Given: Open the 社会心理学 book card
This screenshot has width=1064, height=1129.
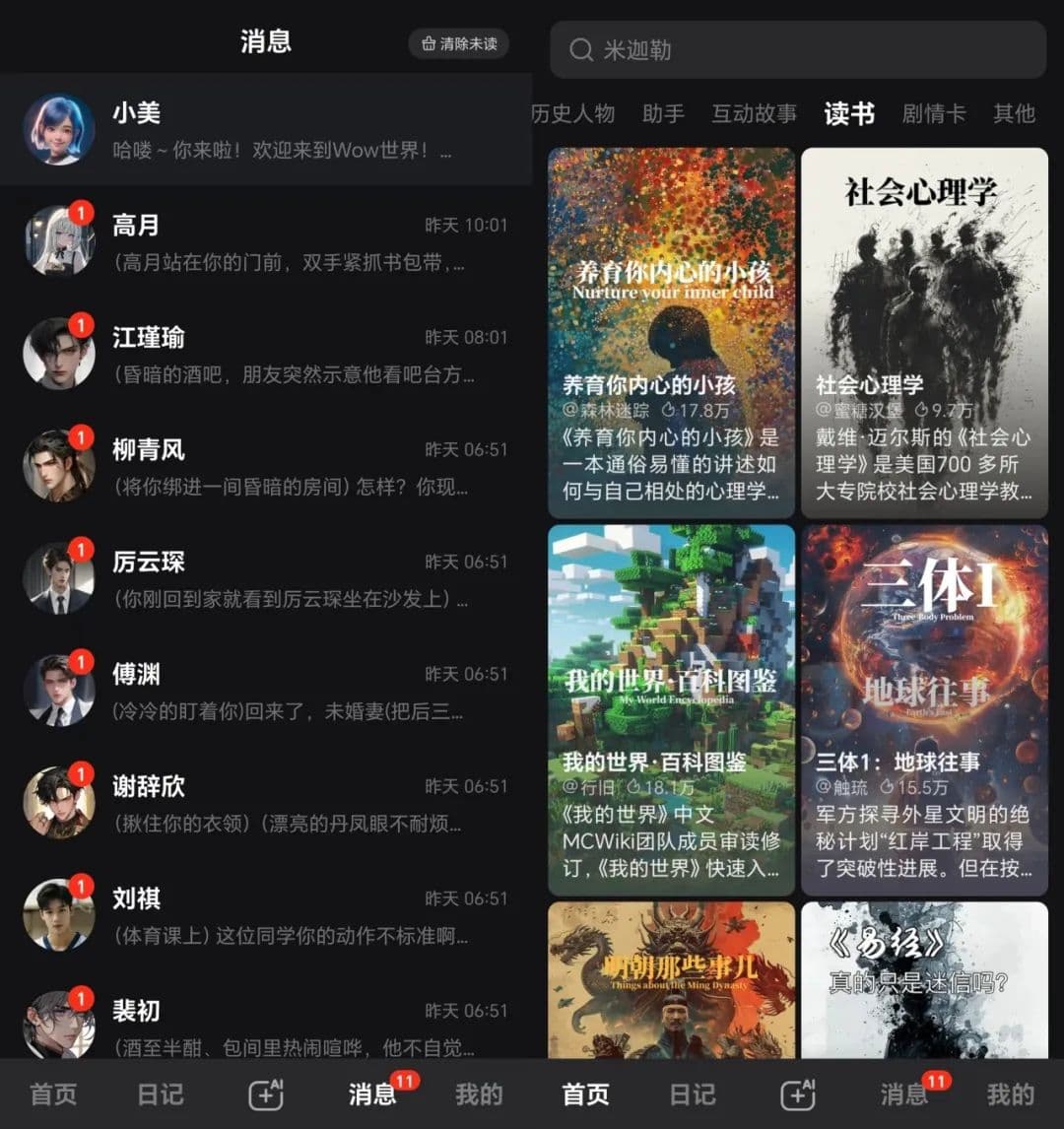Looking at the screenshot, I should coord(924,333).
